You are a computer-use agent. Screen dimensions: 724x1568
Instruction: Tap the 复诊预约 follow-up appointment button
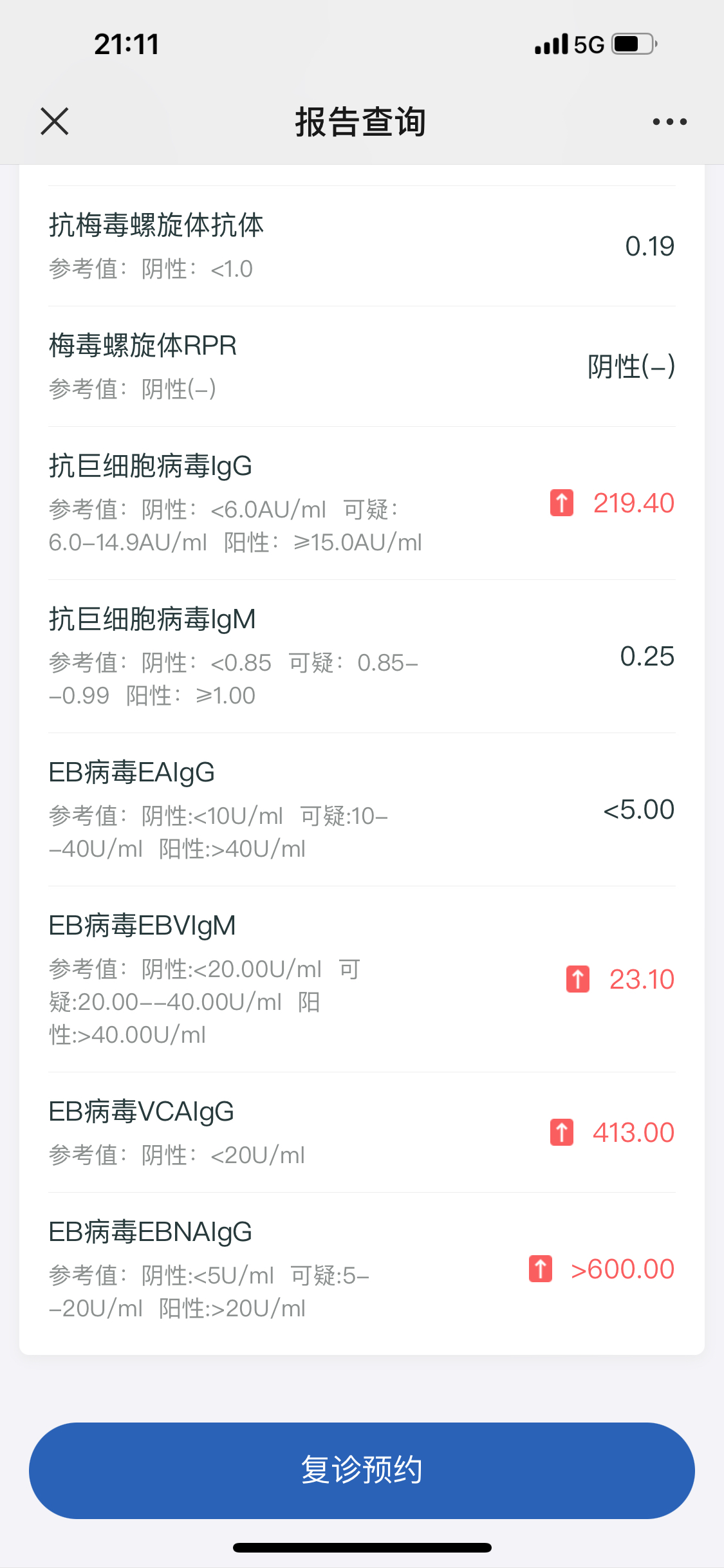(x=362, y=1470)
